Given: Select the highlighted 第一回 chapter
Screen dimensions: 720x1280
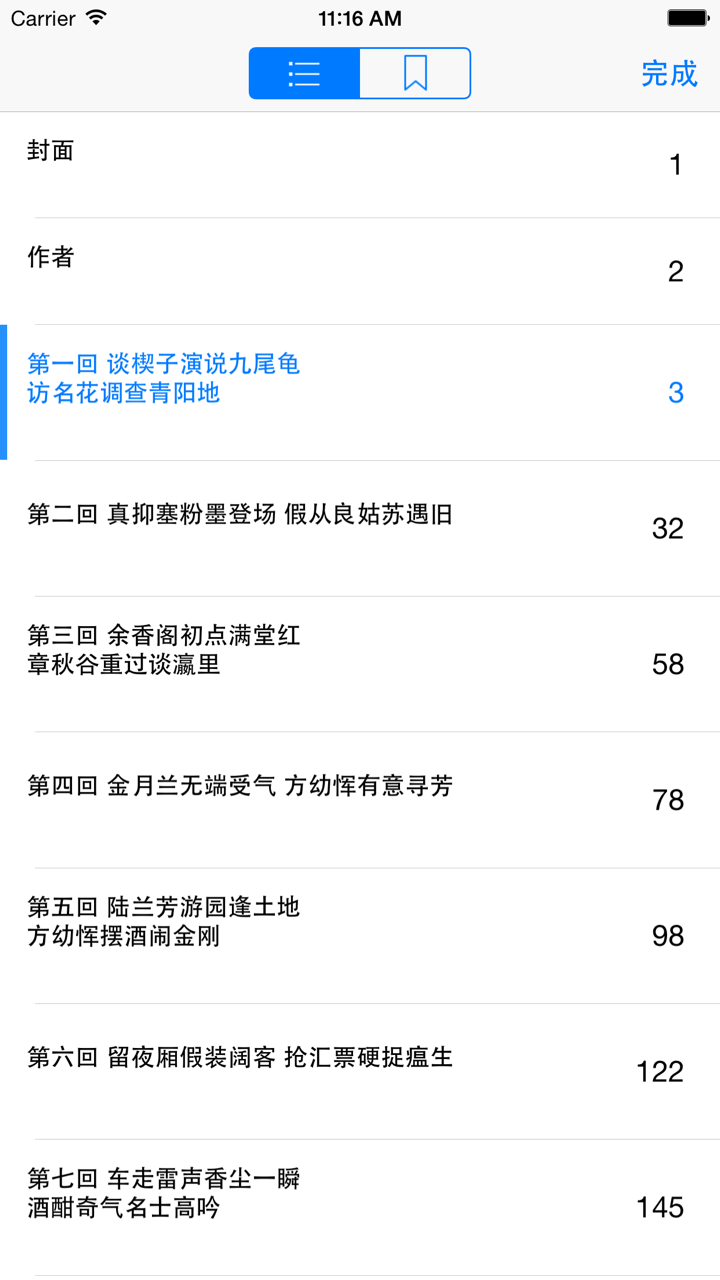Looking at the screenshot, I should click(360, 392).
